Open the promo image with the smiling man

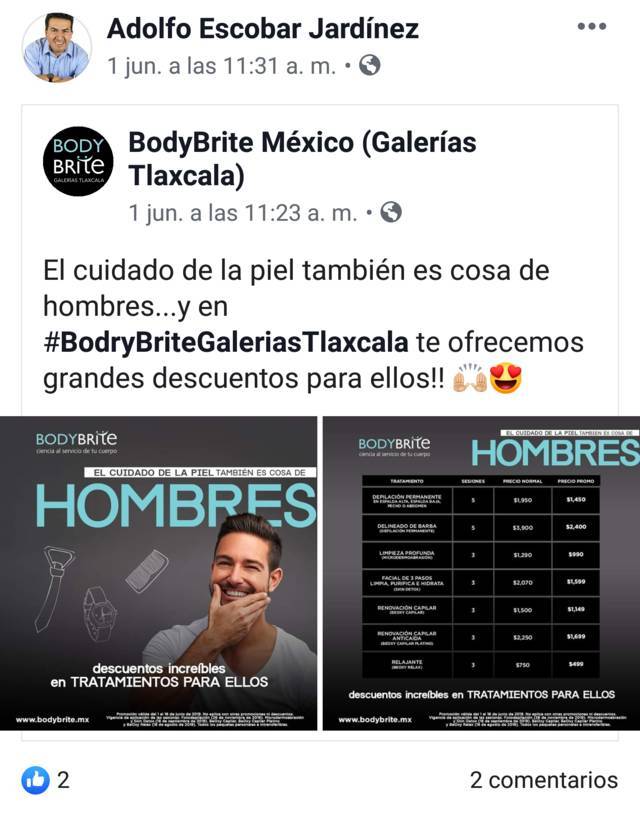159,573
